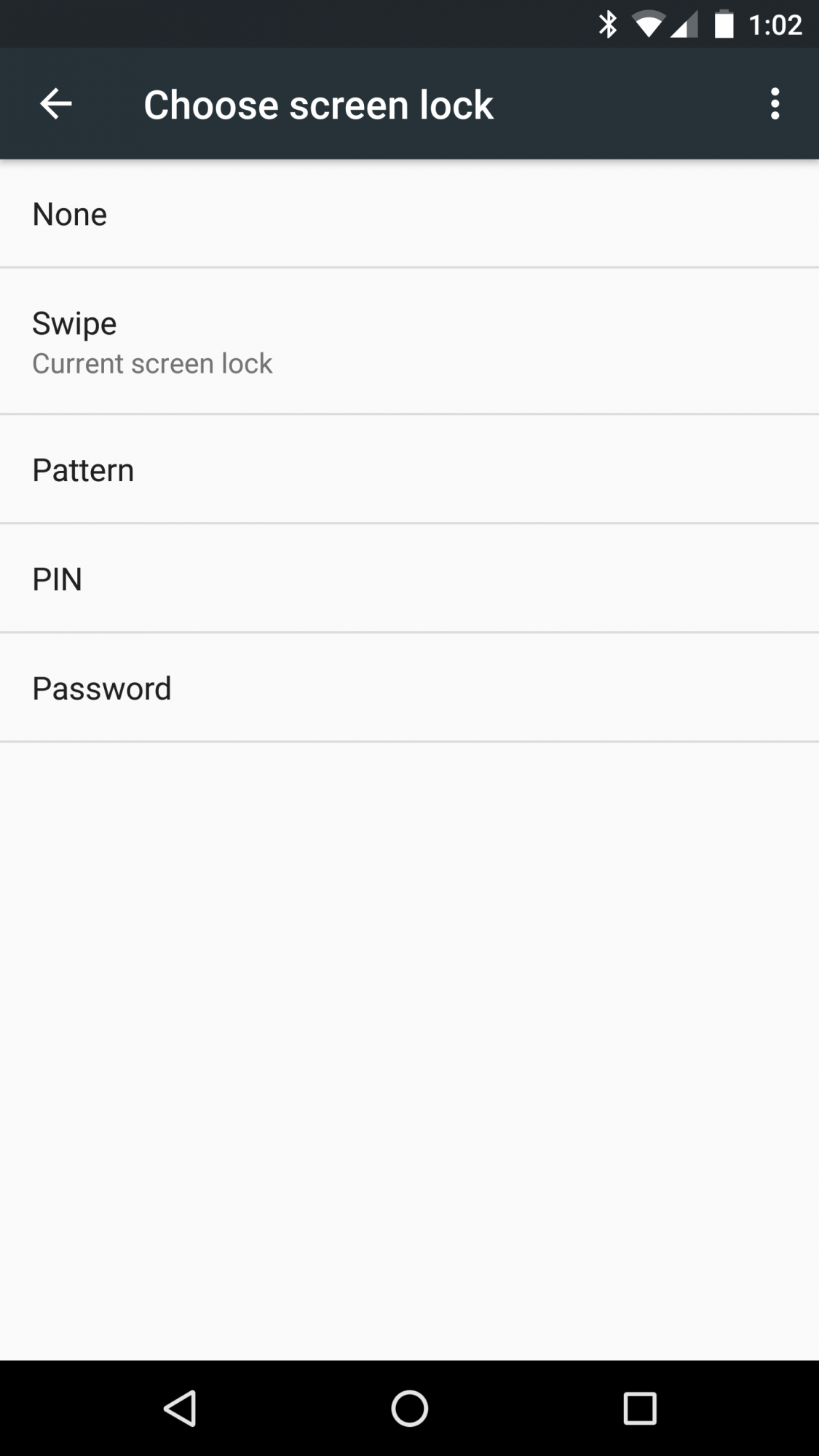Open recent apps from navigation bar

point(639,1408)
